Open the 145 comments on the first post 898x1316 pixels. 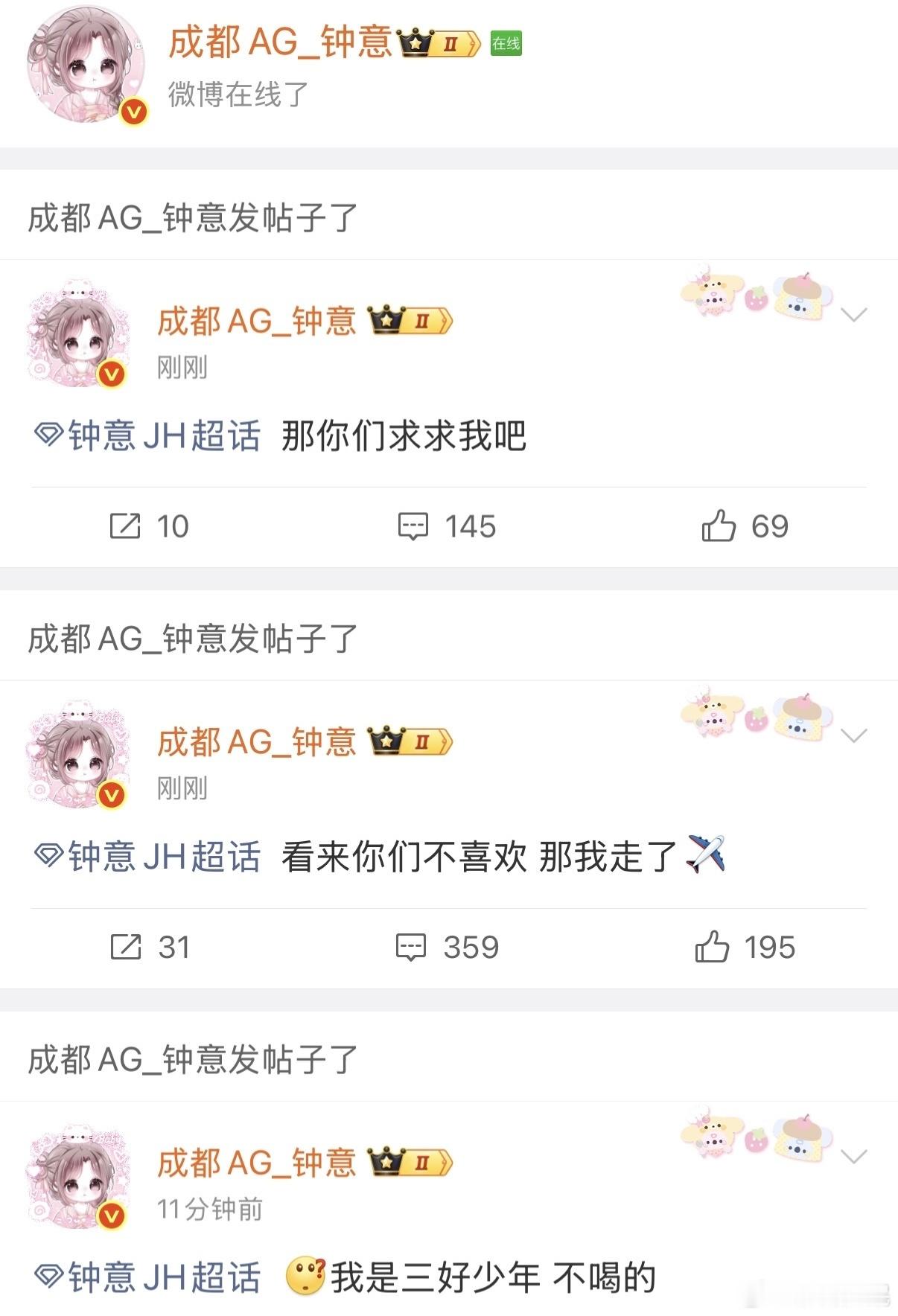click(x=447, y=526)
